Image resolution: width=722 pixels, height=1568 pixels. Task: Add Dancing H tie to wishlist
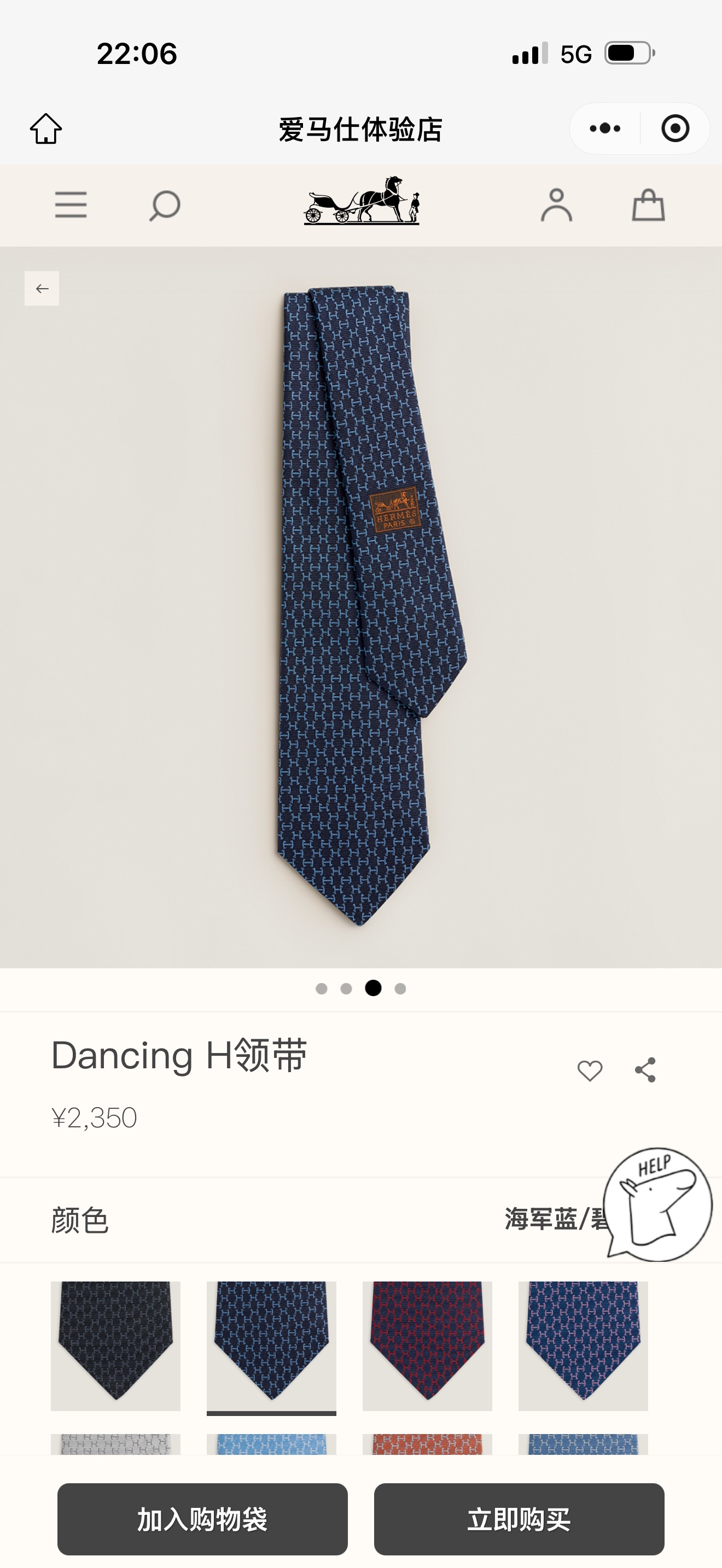(589, 1070)
